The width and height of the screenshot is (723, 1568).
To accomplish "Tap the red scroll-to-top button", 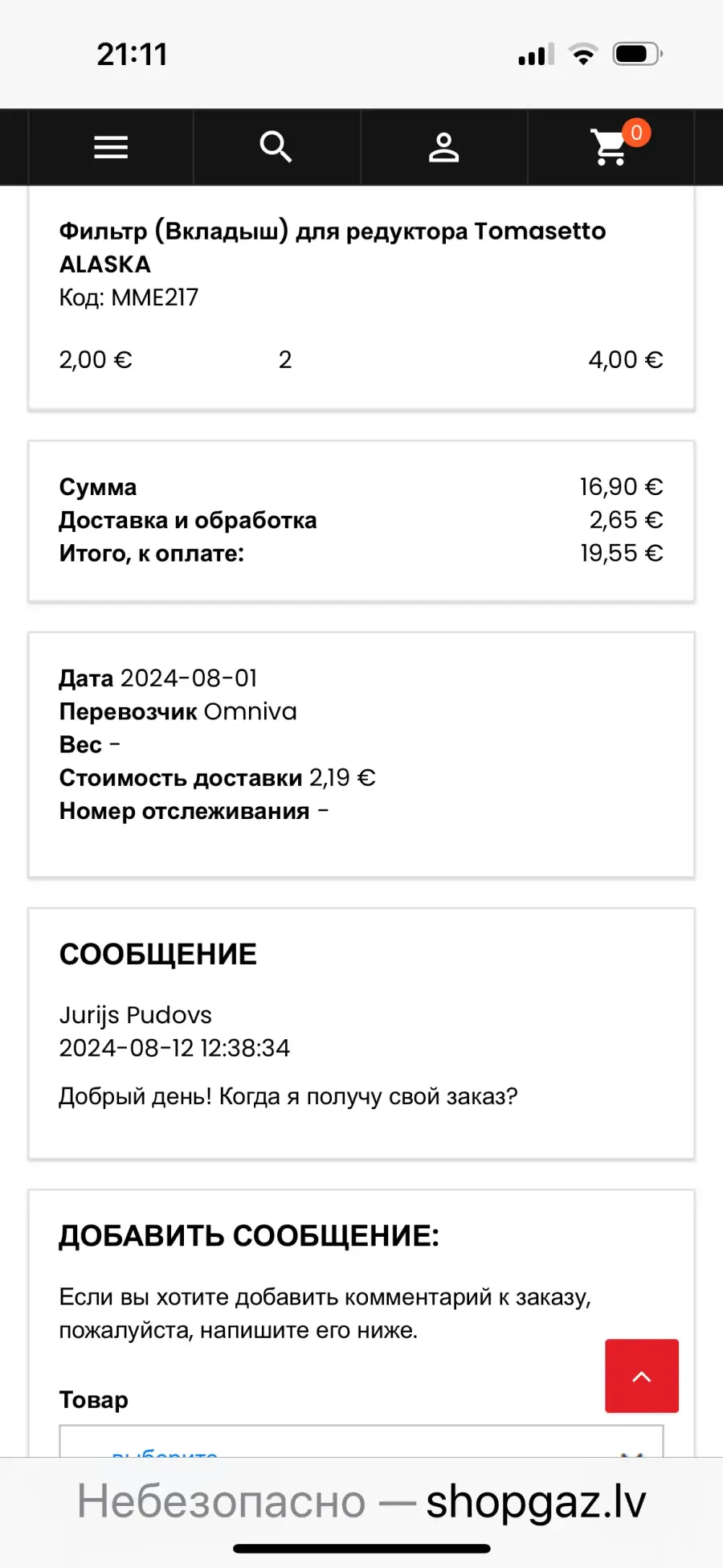I will (642, 1376).
